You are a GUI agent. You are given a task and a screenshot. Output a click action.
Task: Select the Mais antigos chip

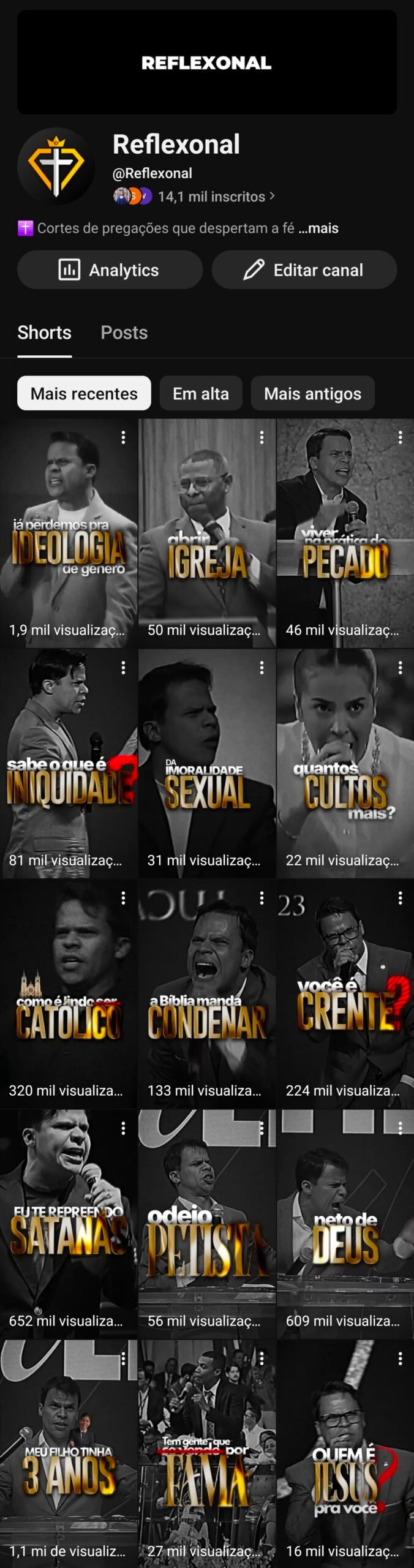tap(312, 393)
